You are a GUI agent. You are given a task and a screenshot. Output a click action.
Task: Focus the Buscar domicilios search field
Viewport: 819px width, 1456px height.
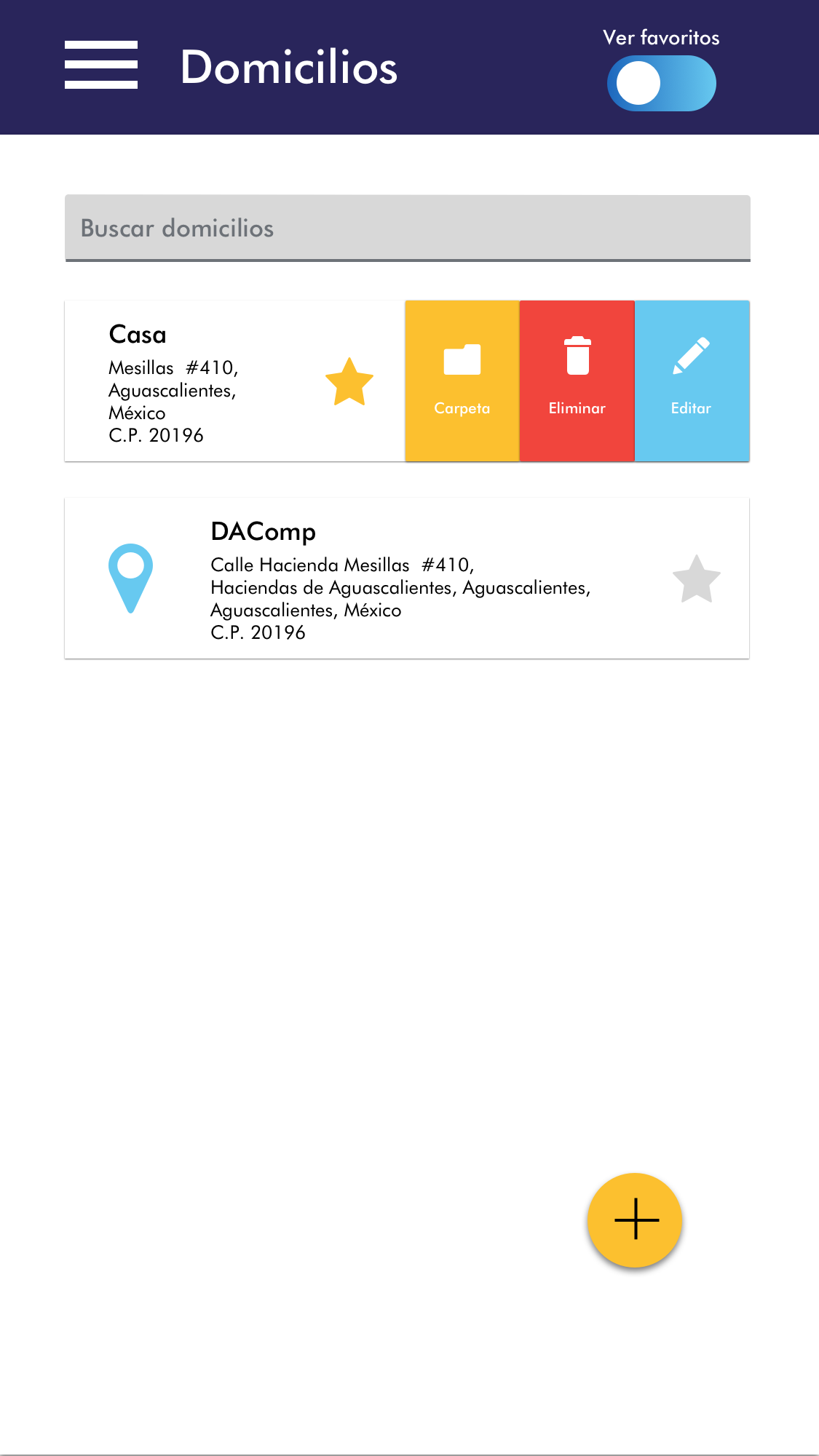407,228
